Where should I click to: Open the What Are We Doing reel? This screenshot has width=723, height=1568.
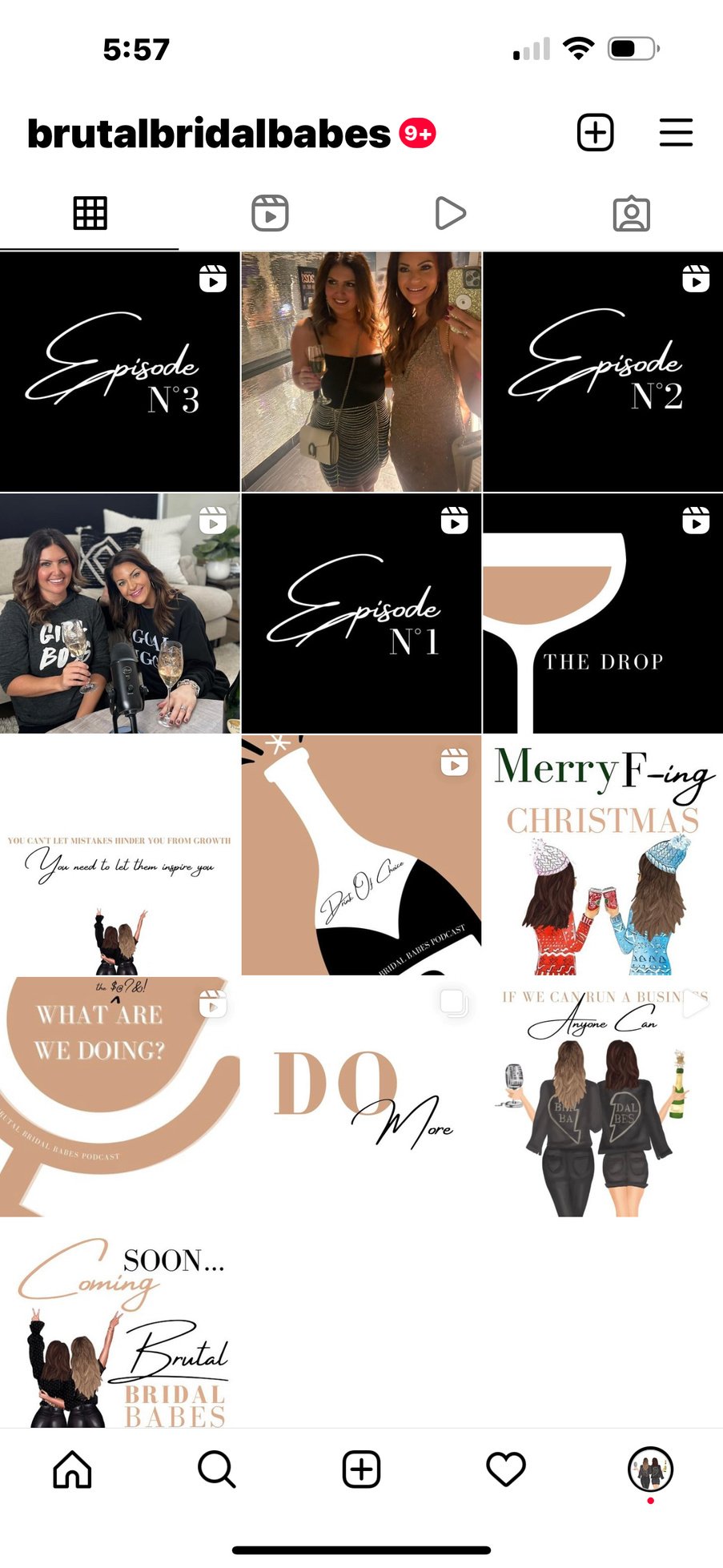click(119, 1097)
